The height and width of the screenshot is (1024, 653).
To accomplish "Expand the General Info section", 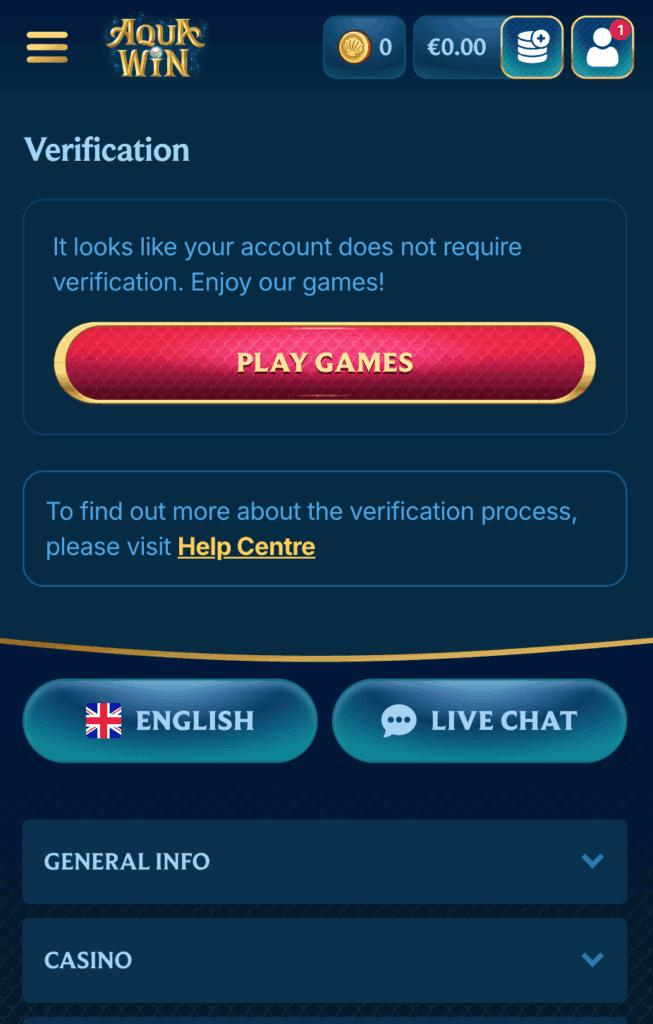I will [325, 861].
